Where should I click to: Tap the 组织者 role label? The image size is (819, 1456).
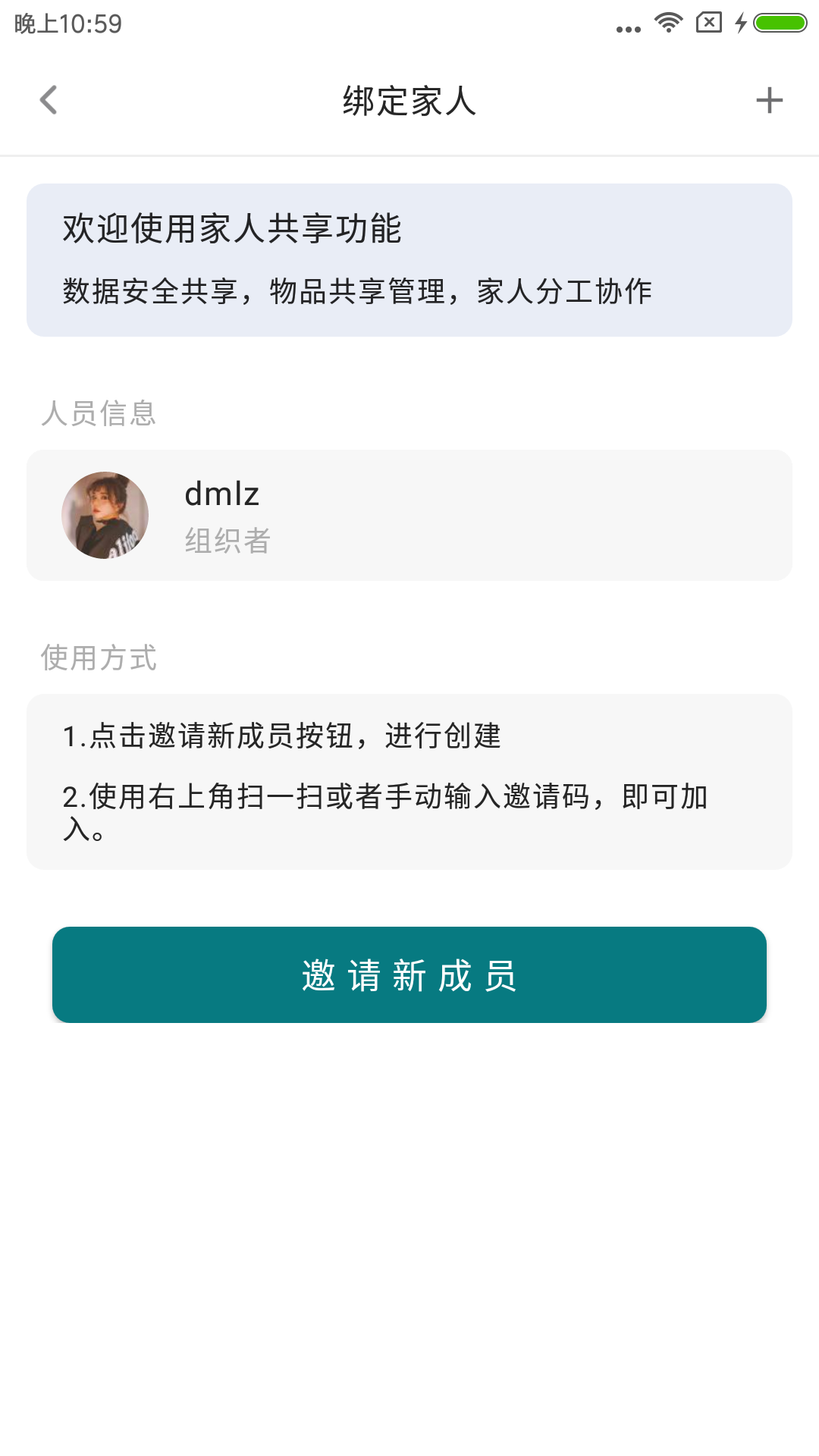[x=228, y=541]
